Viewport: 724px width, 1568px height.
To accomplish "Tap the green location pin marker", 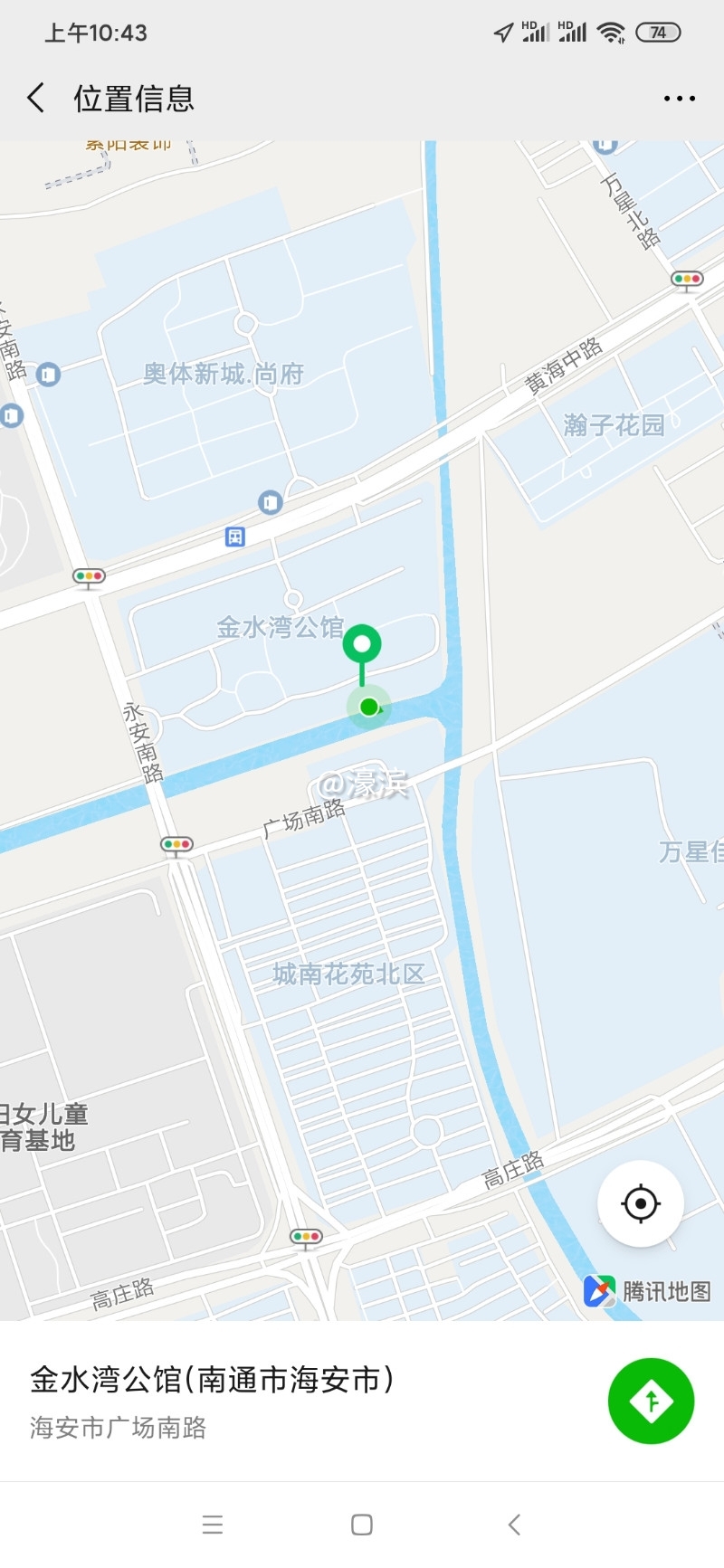I will [362, 644].
